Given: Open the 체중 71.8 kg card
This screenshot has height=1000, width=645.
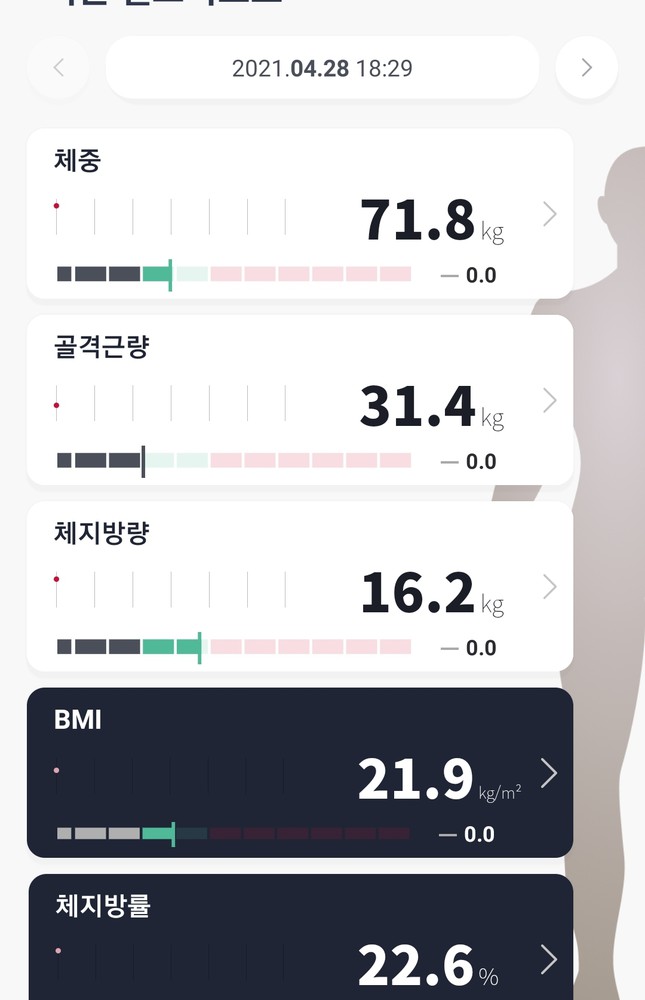Looking at the screenshot, I should click(x=300, y=214).
